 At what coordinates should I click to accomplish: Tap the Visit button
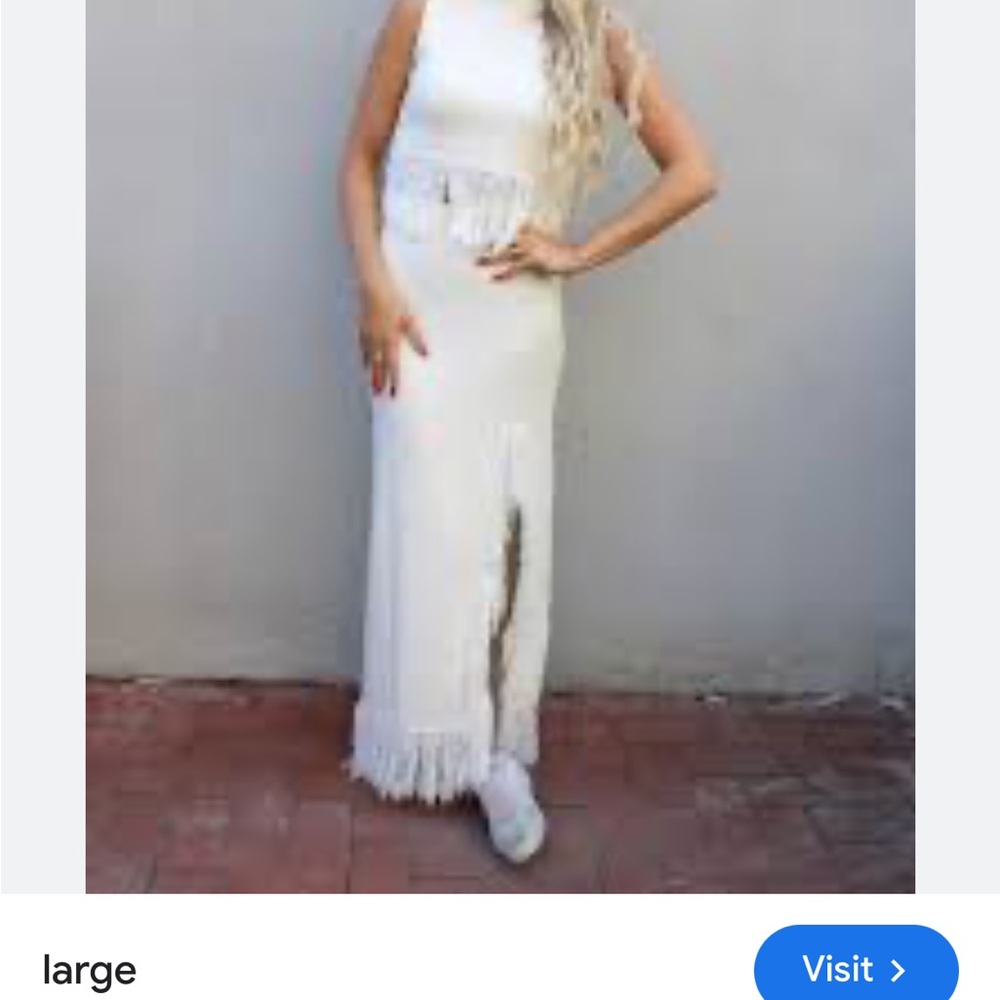point(855,967)
